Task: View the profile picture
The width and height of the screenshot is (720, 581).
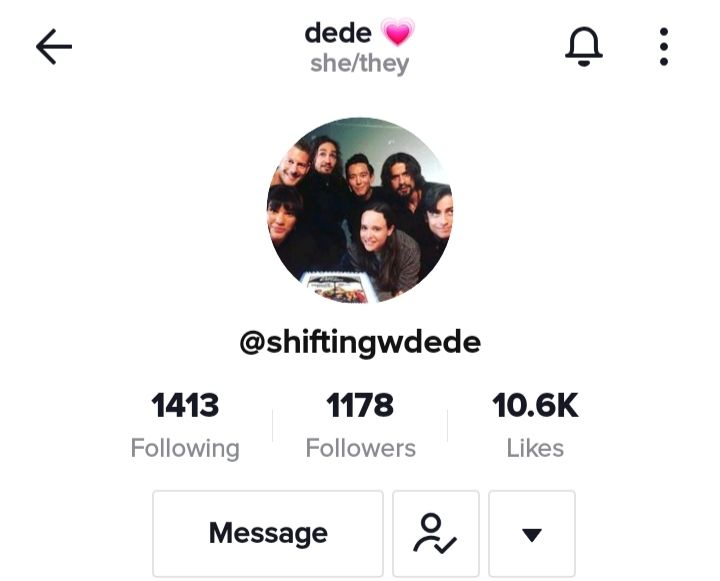Action: tap(359, 210)
